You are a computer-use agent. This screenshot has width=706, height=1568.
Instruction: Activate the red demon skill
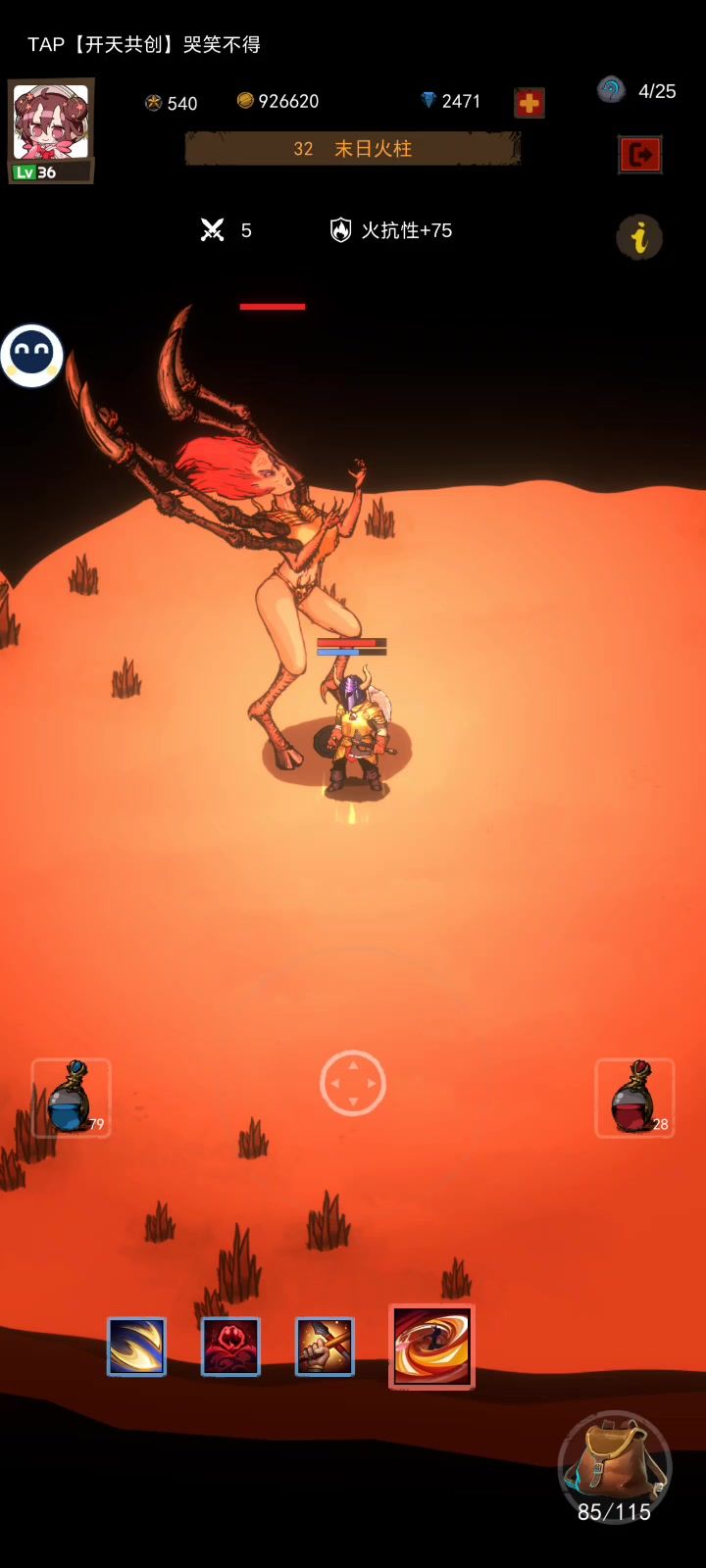230,1347
